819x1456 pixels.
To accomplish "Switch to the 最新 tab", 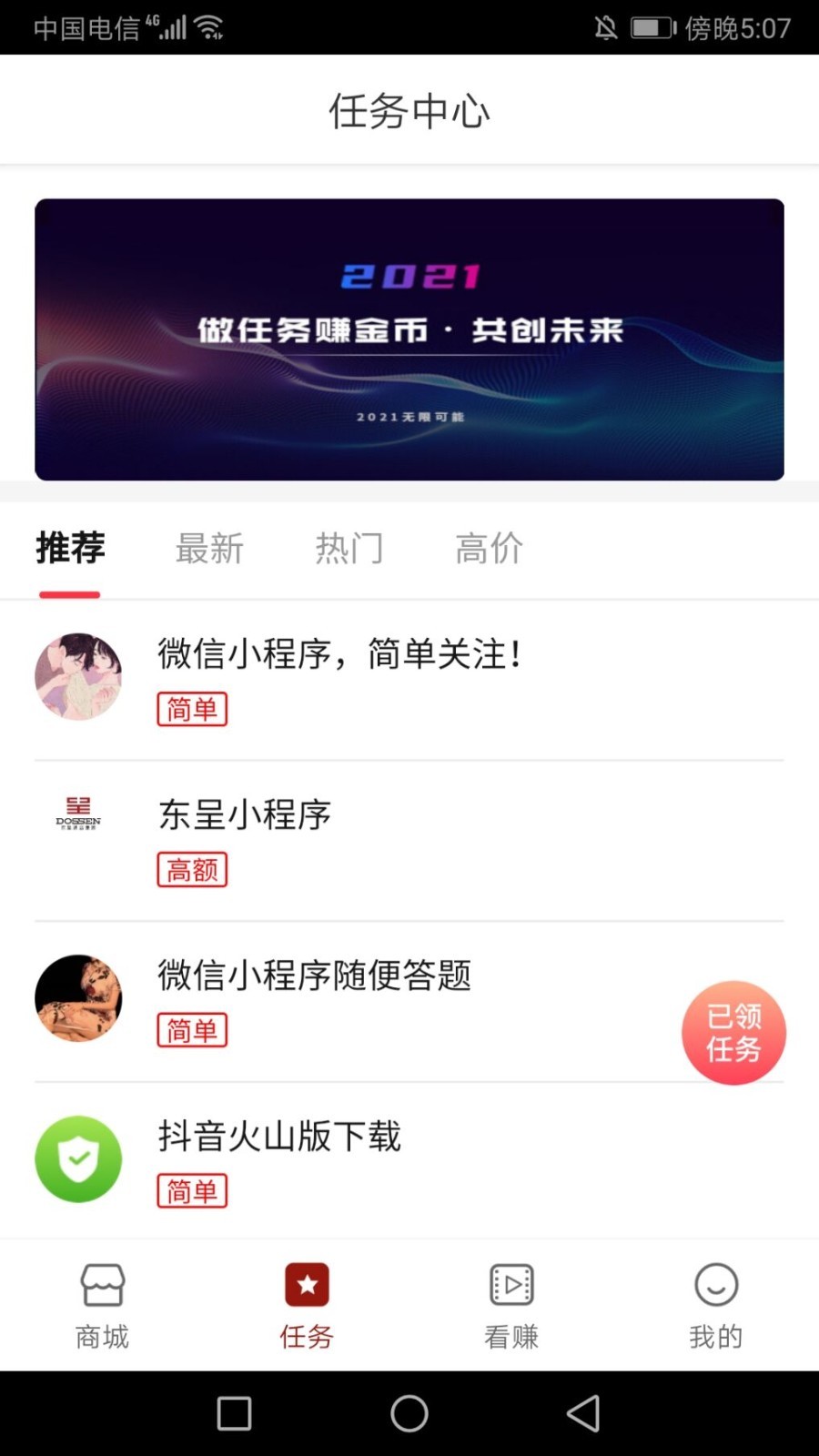I will [x=209, y=549].
